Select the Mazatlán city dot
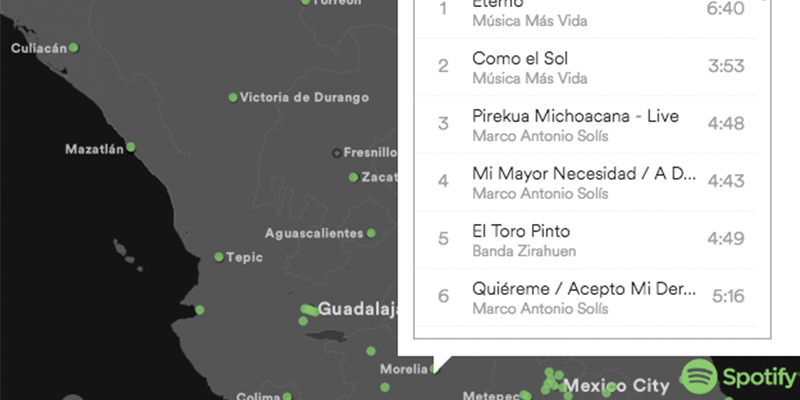This screenshot has width=800, height=400. [131, 148]
